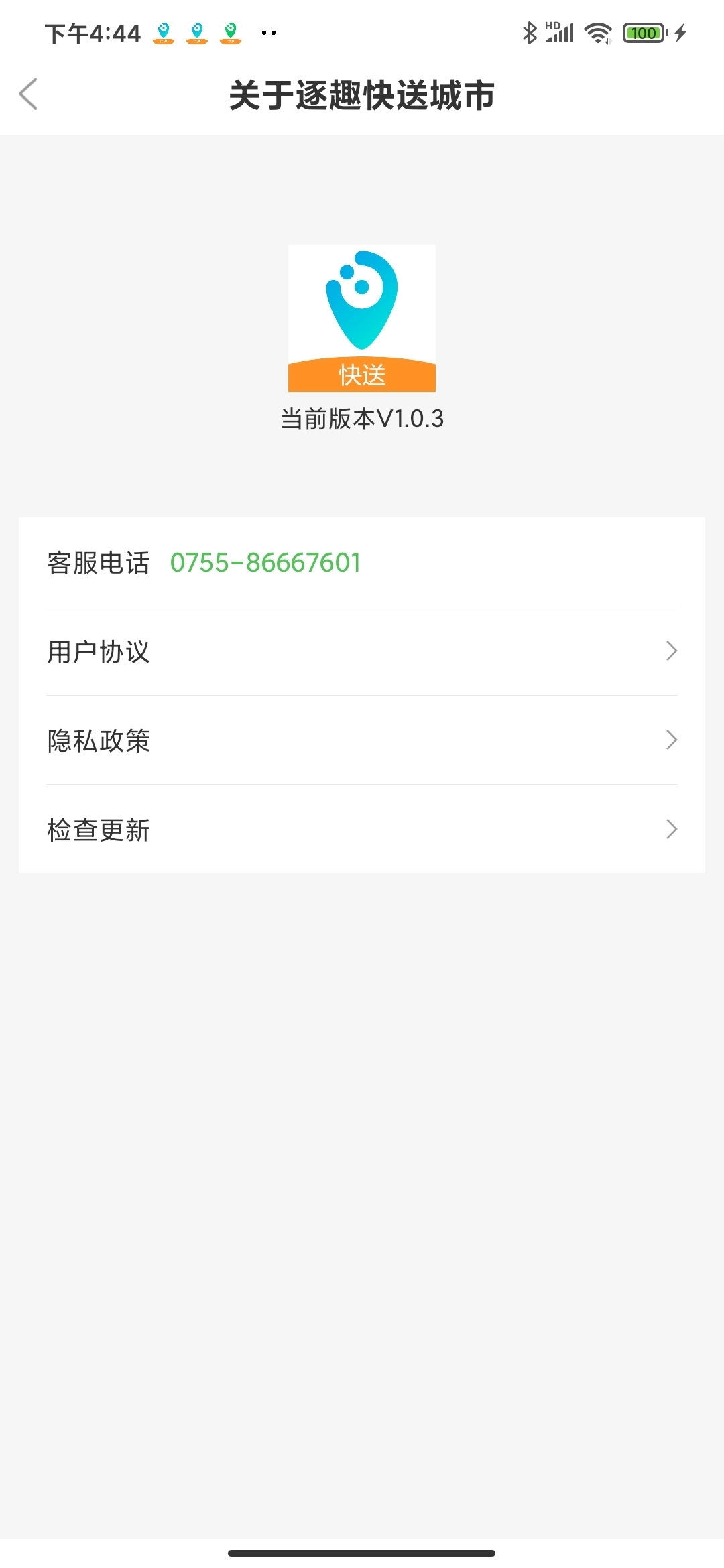
Task: Tap the version text 当前版本V1.0.3
Action: click(361, 419)
